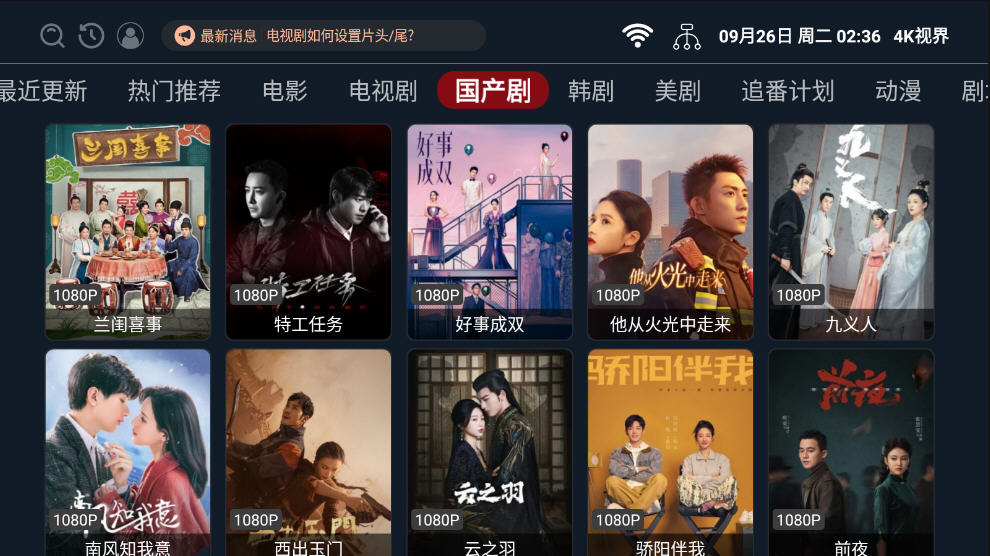Screen dimensions: 990x556
Task: Open the drama 特工任务
Action: [x=309, y=231]
